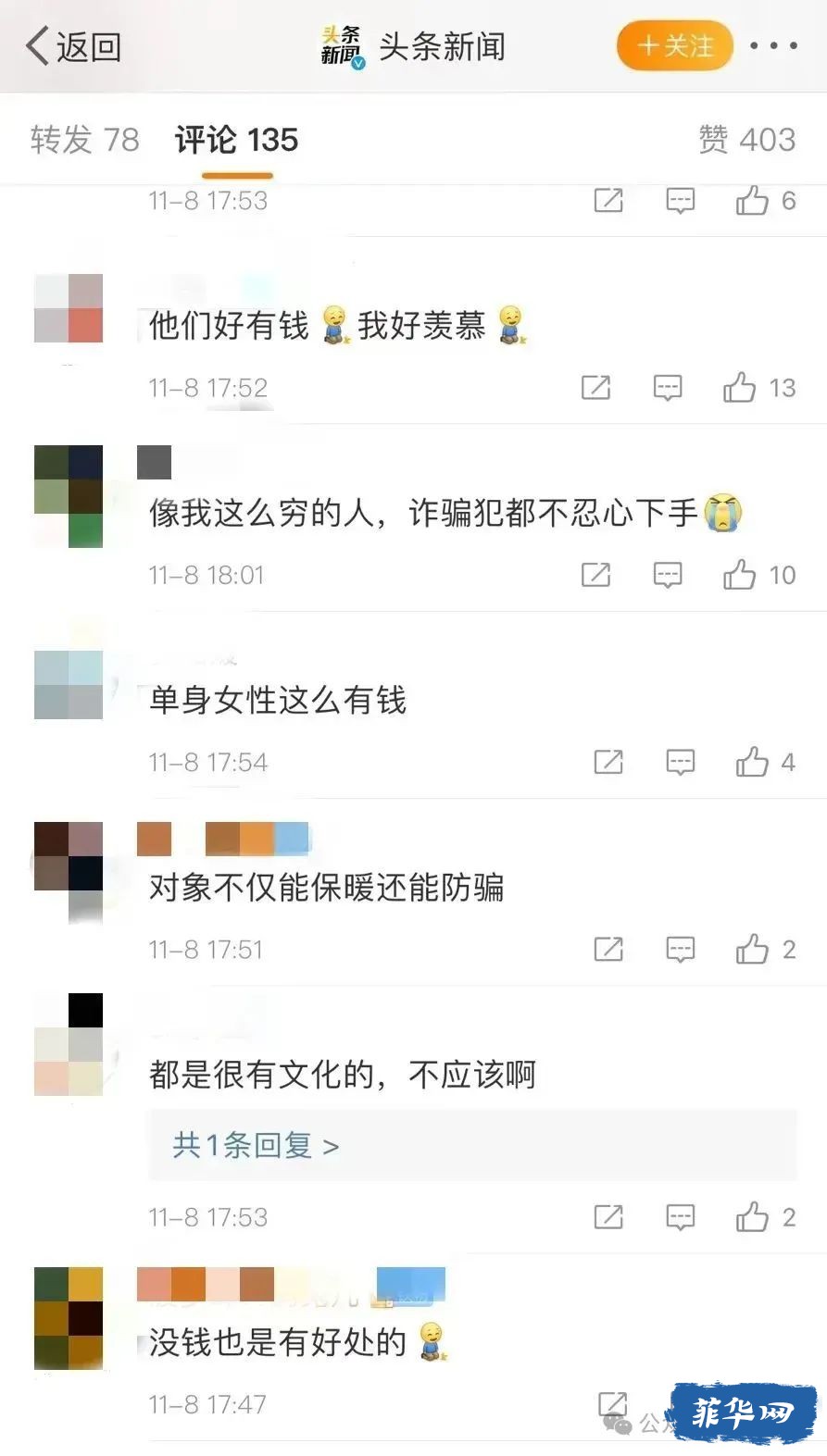The height and width of the screenshot is (1456, 827).
Task: Reply to the comment 像我这么穷的人
Action: pyautogui.click(x=667, y=575)
